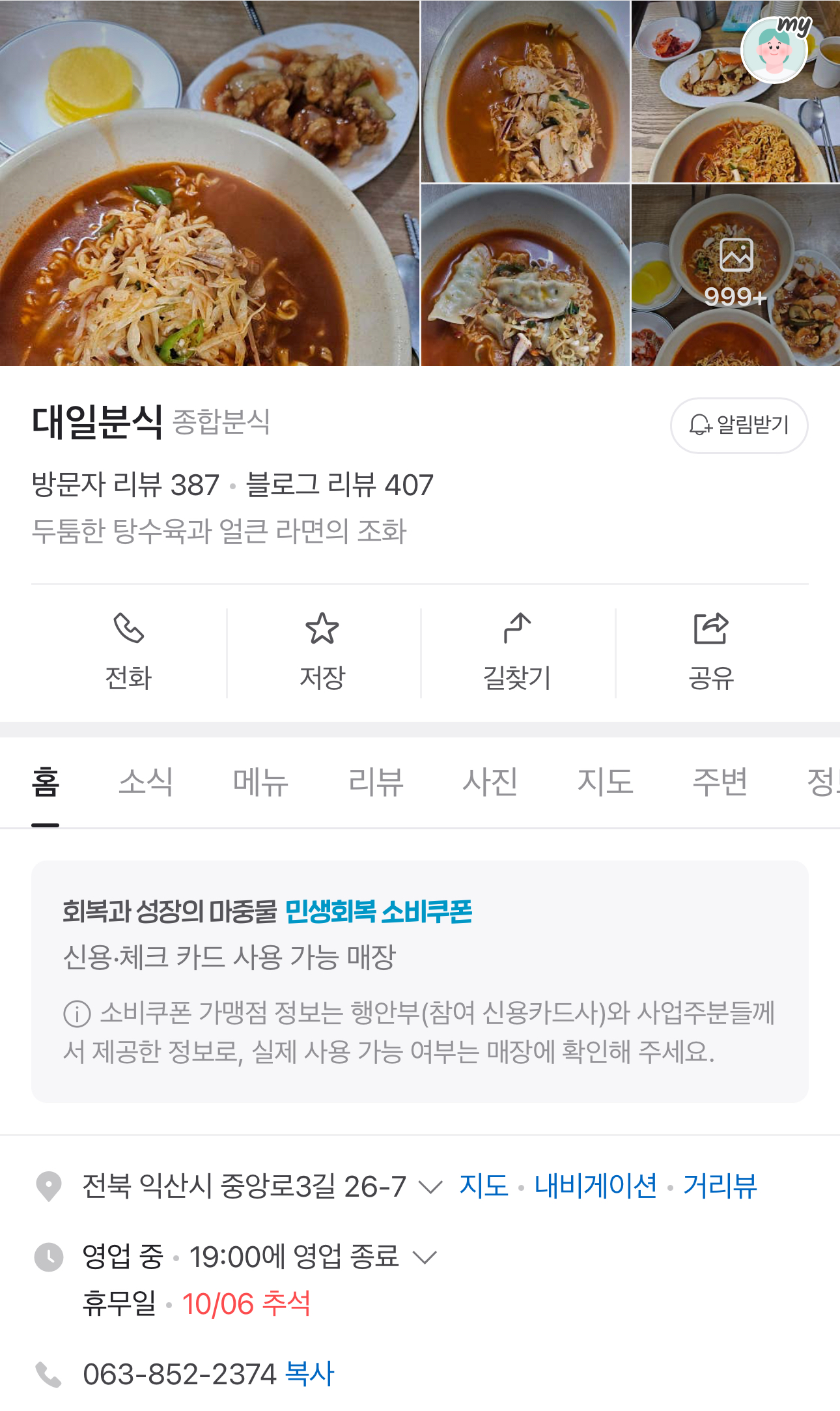Viewport: 840px width, 1411px height.
Task: Switch to the 소식 tab
Action: [145, 782]
